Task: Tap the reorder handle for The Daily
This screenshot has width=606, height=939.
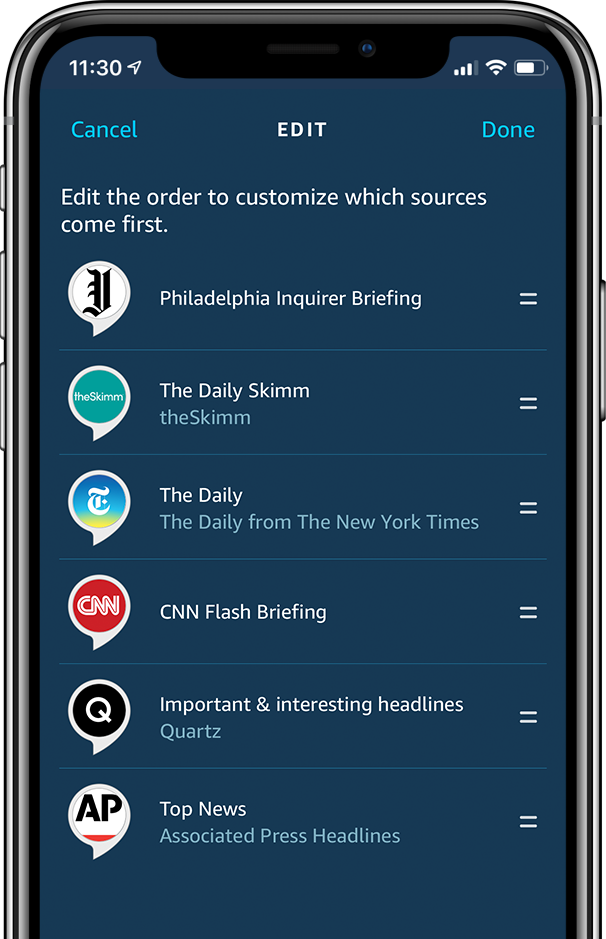Action: [x=528, y=508]
